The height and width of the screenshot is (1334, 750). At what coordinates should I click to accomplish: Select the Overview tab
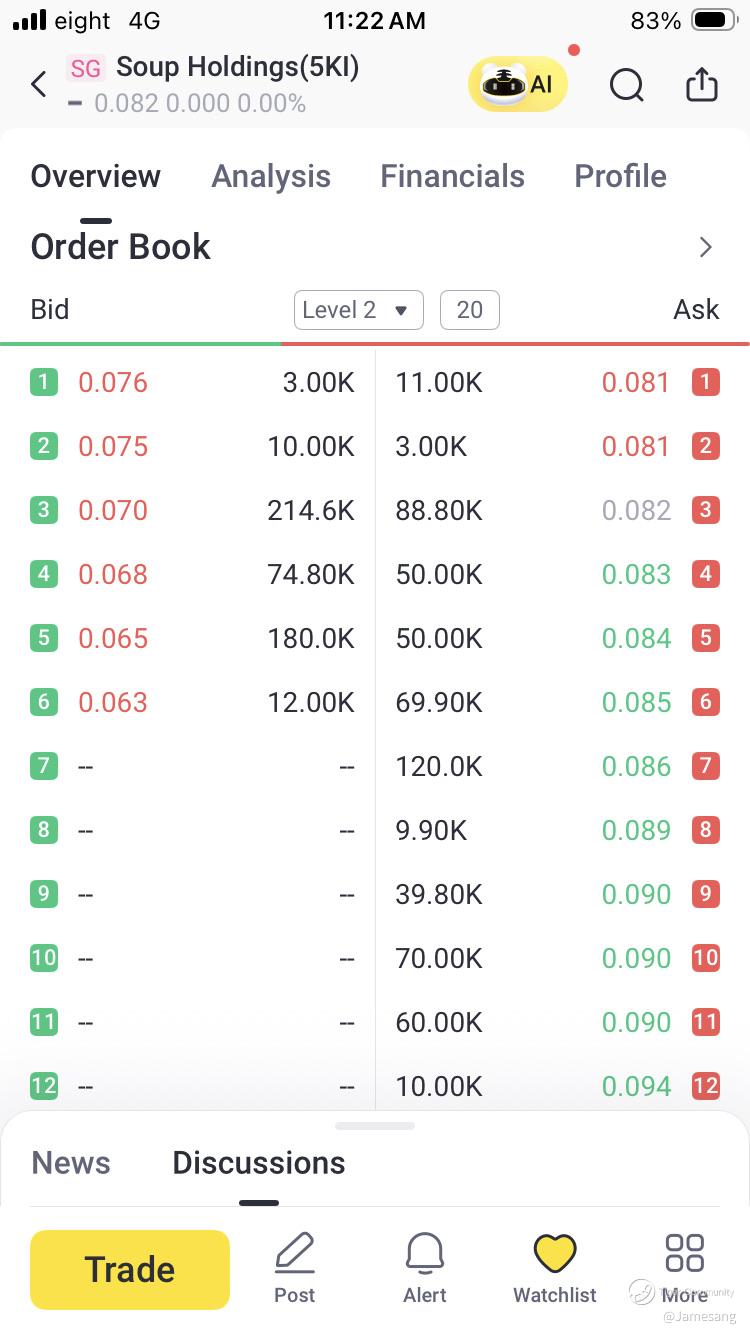click(x=95, y=176)
